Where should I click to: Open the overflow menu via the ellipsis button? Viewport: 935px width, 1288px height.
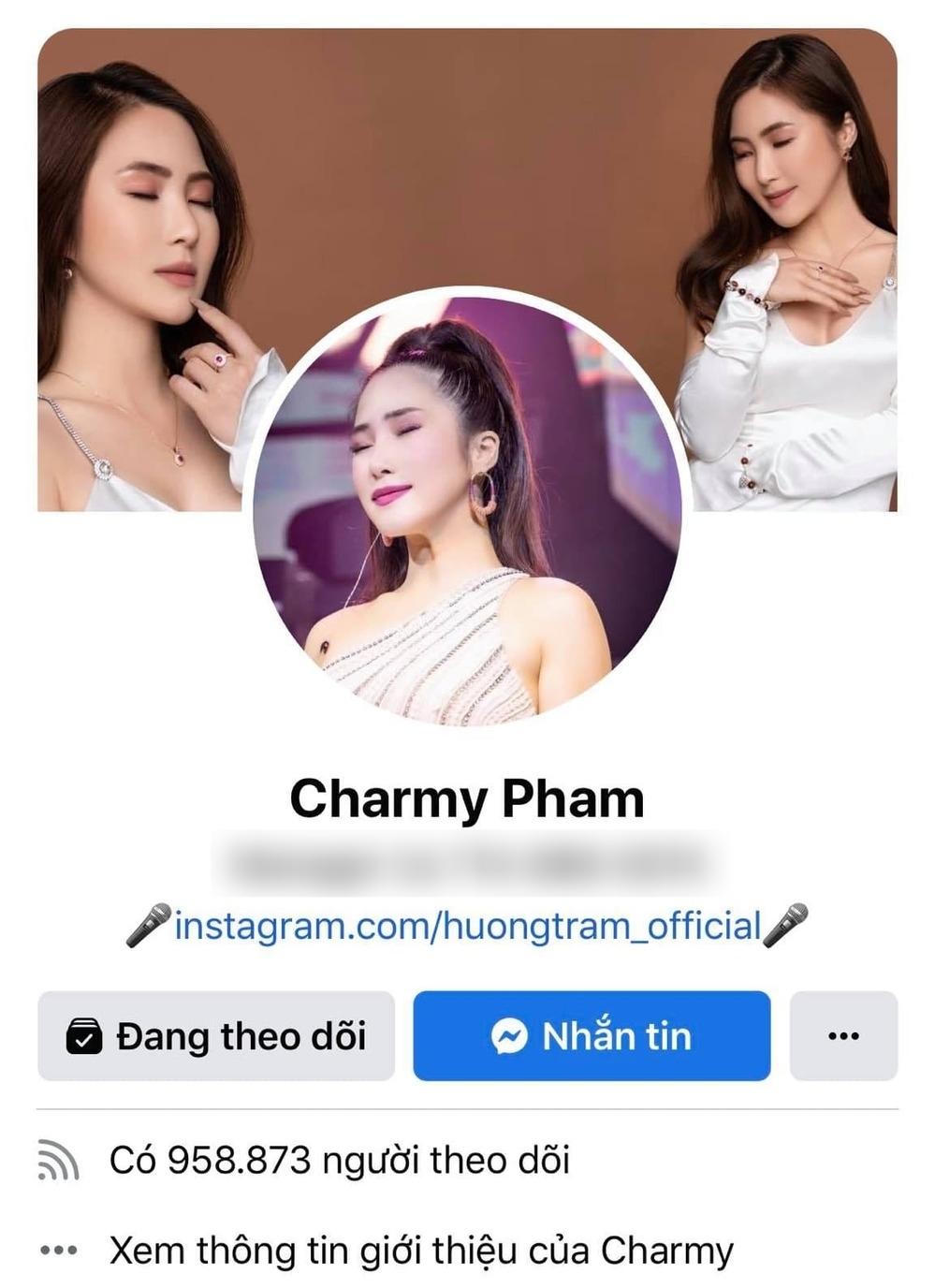pyautogui.click(x=843, y=1035)
